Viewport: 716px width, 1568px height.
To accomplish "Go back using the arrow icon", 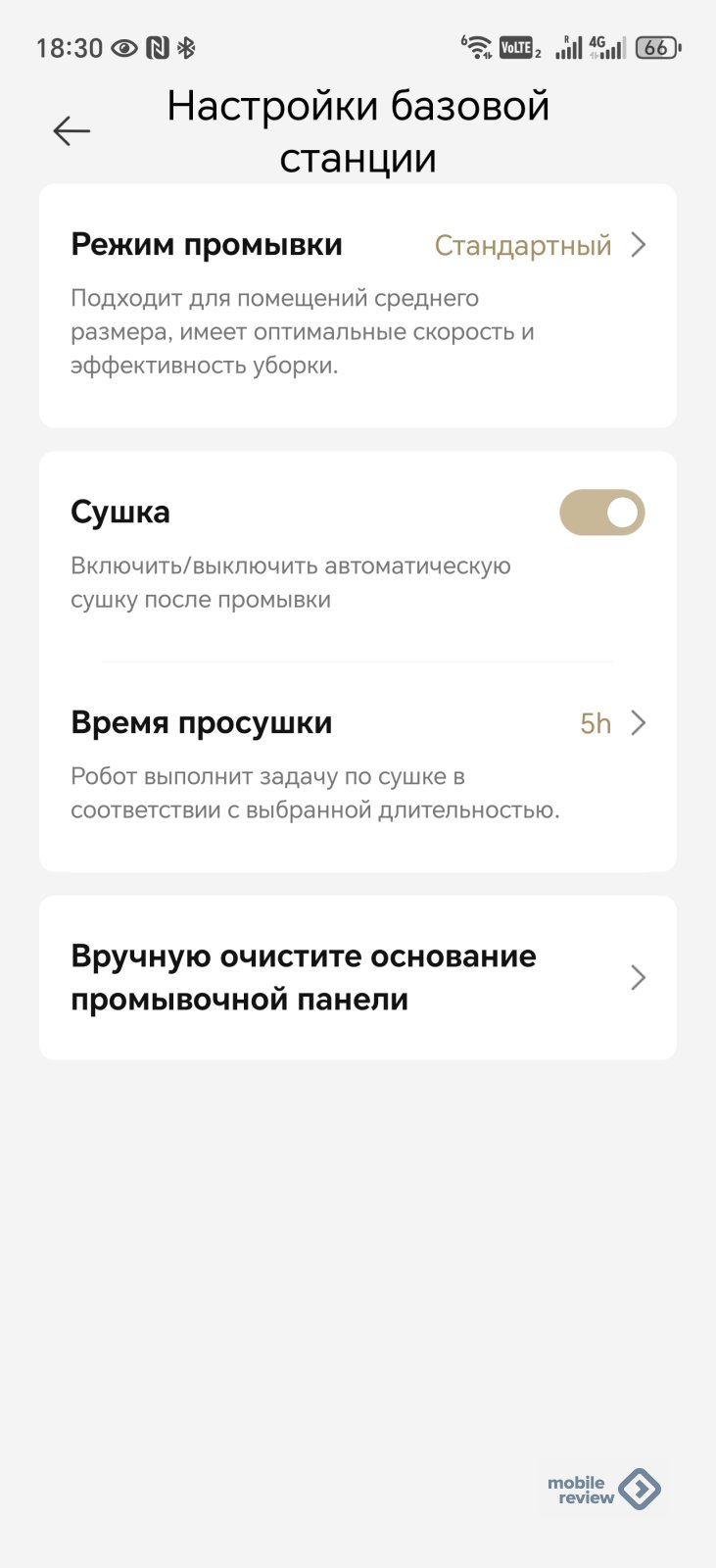I will coord(72,130).
